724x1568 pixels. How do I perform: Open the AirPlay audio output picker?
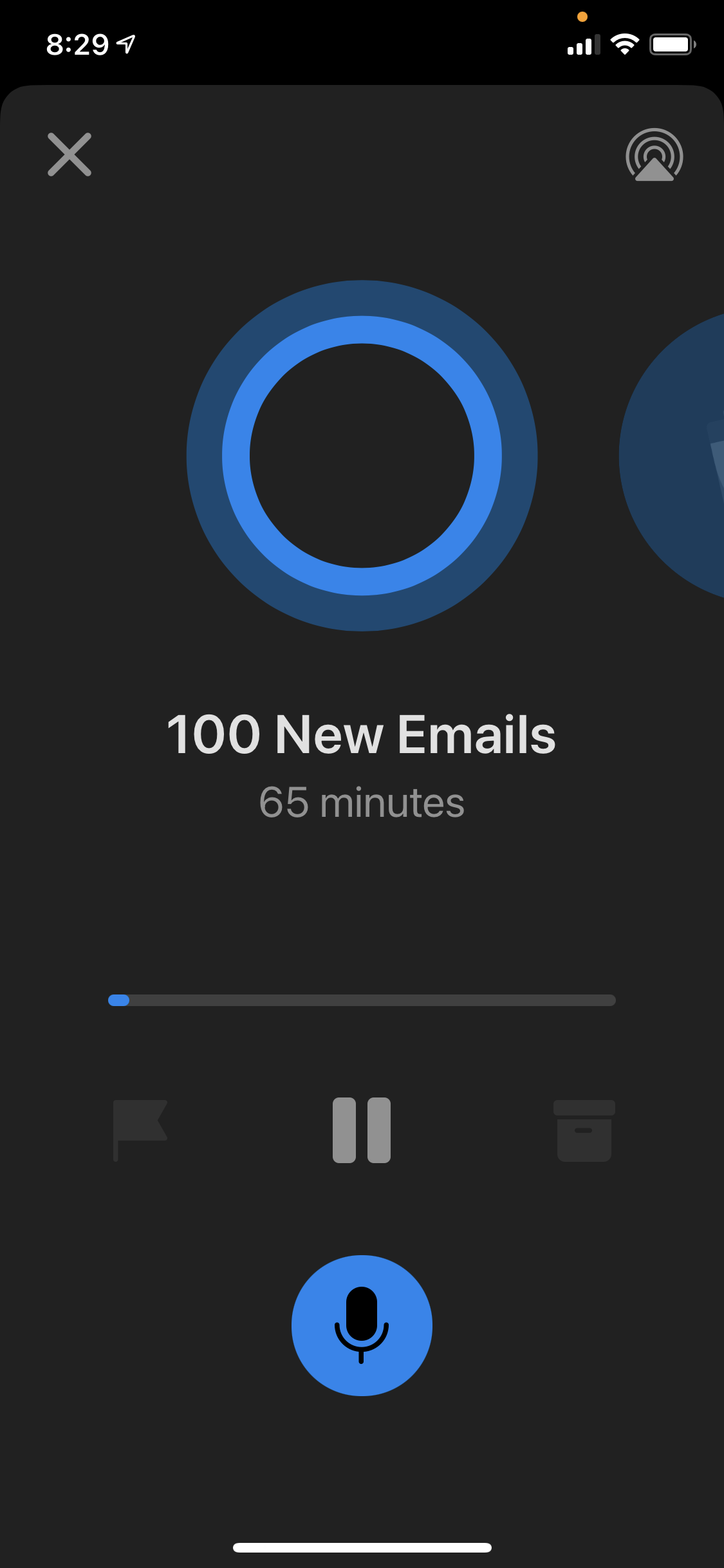click(x=654, y=155)
